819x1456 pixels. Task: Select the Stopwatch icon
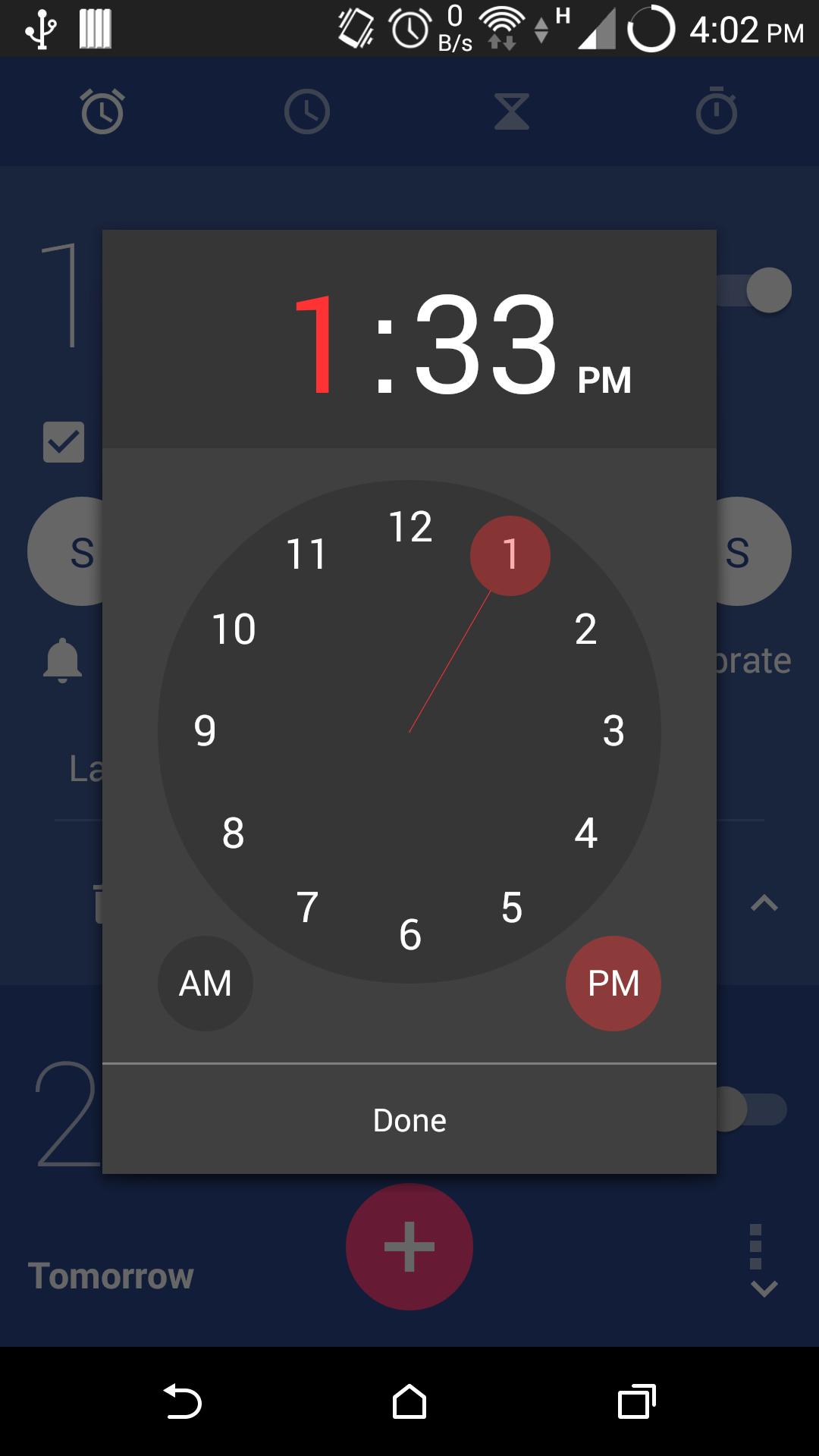pyautogui.click(x=717, y=111)
